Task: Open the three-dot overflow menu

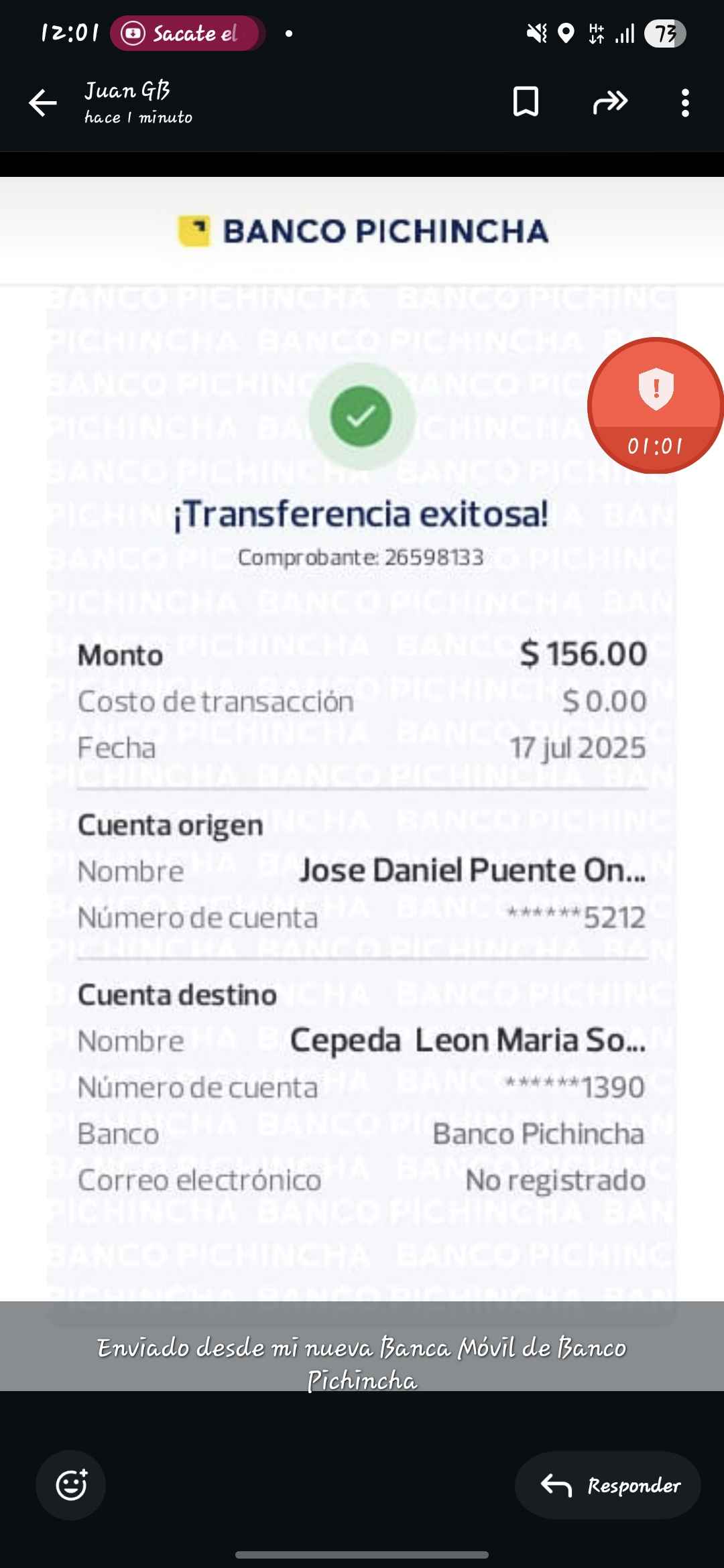Action: (684, 103)
